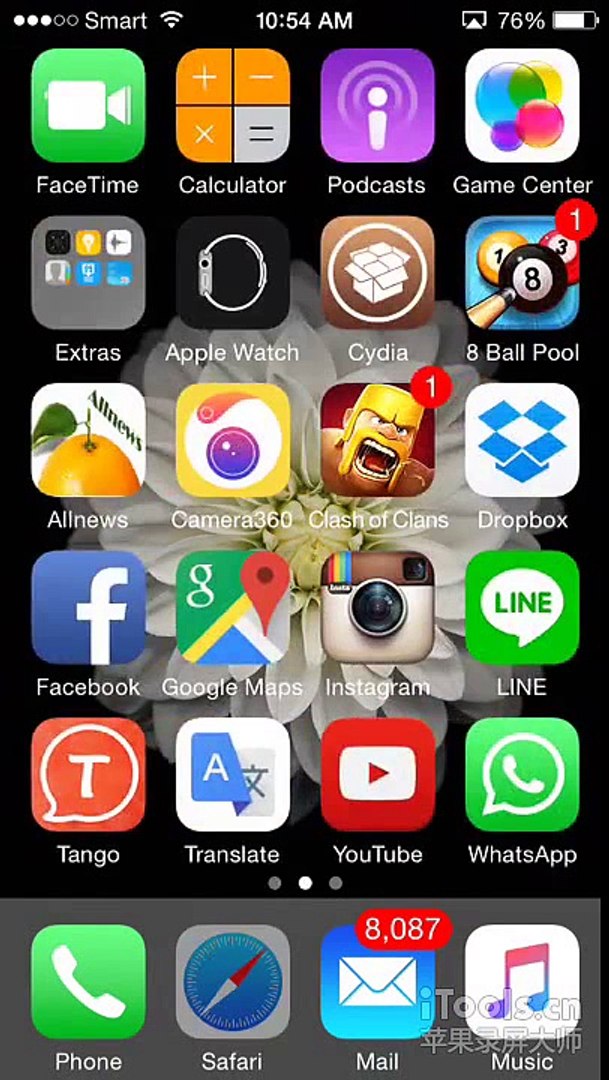This screenshot has width=609, height=1080.
Task: Open the FaceTime app
Action: (88, 106)
